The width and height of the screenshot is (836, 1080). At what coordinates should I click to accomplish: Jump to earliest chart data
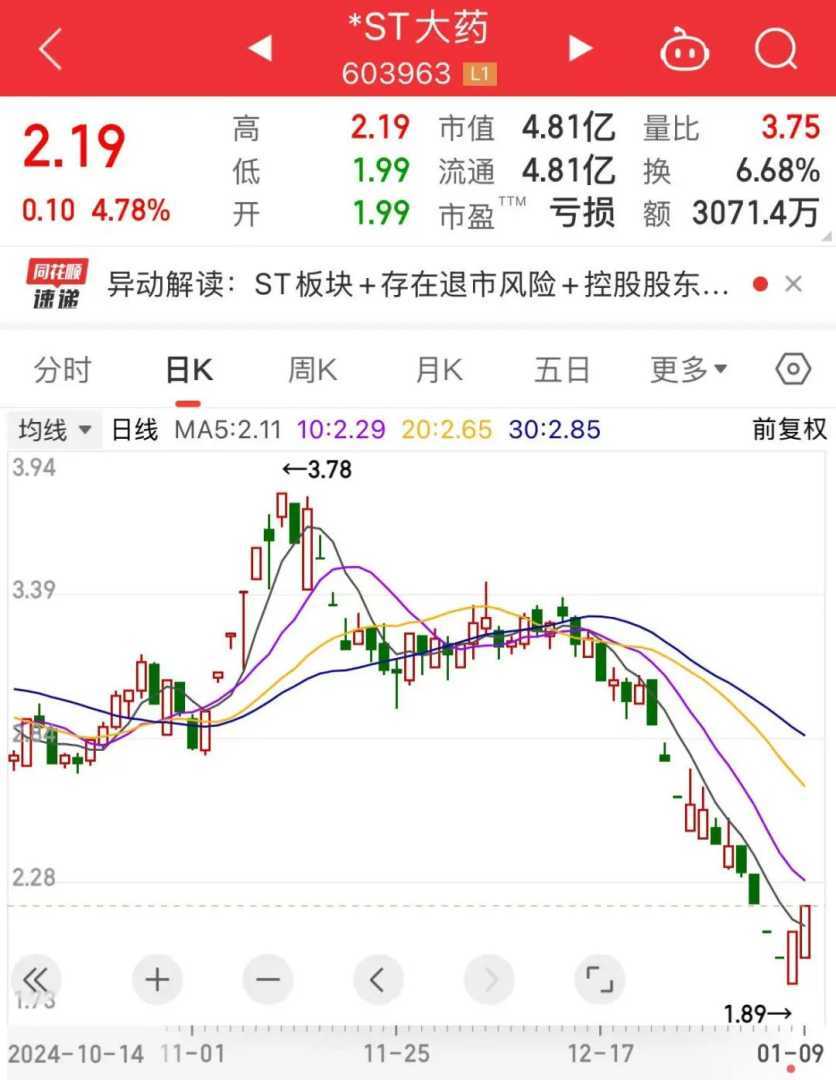(x=36, y=979)
